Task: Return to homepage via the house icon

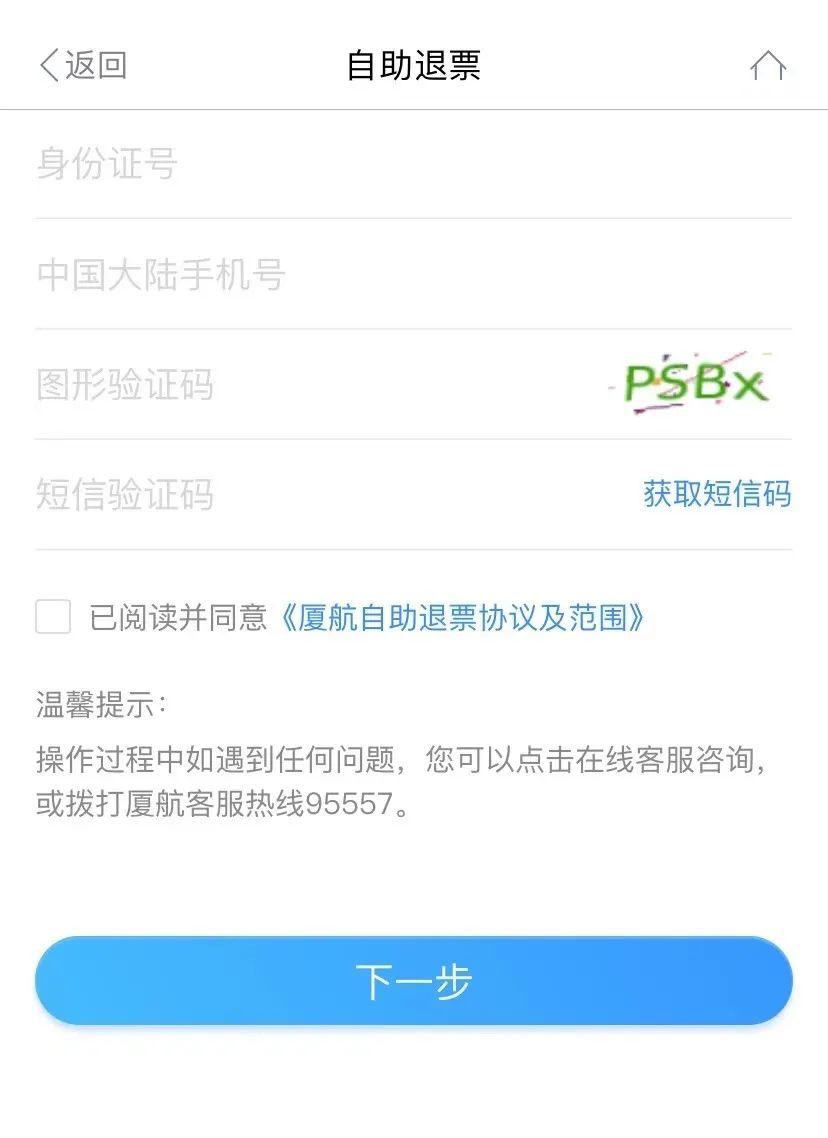Action: pos(768,65)
